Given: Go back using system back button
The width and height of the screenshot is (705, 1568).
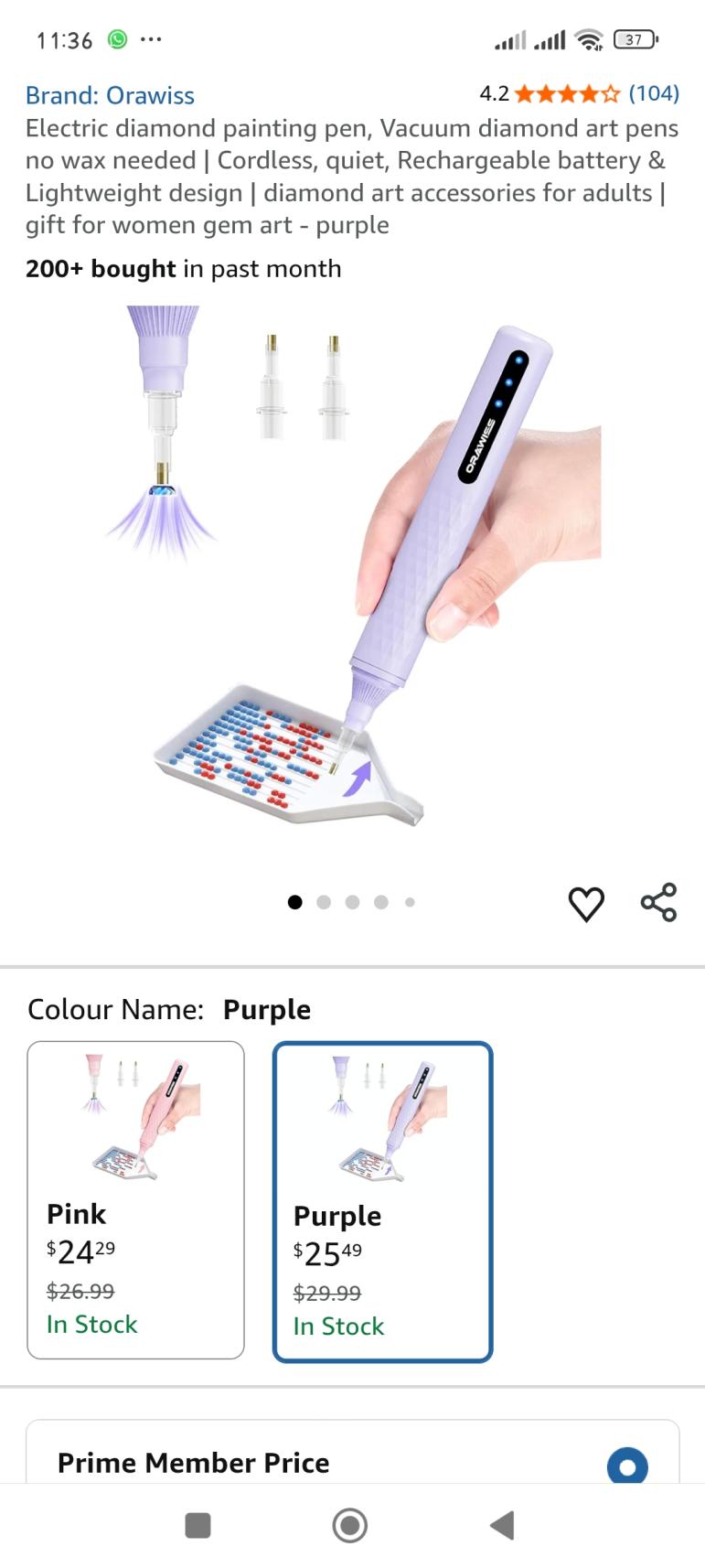Looking at the screenshot, I should pos(502,1525).
